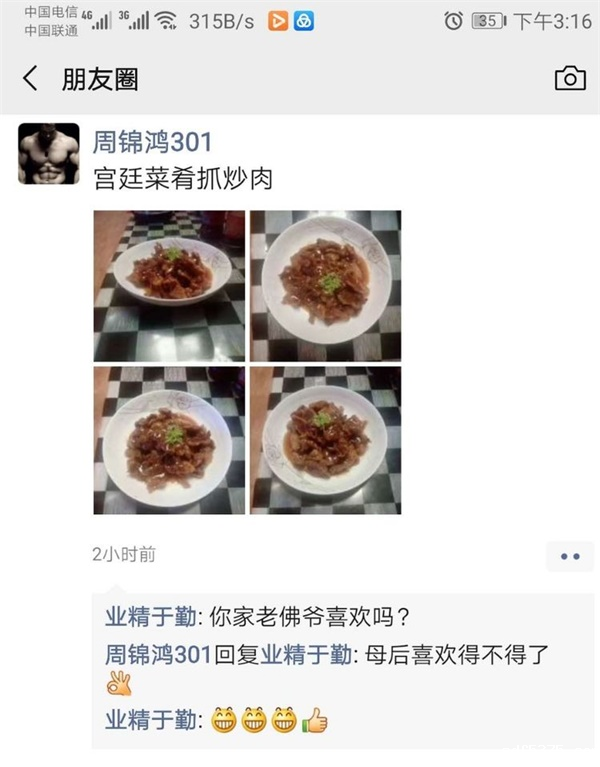
Task: Go back from 朋友圈
Action: coord(30,79)
